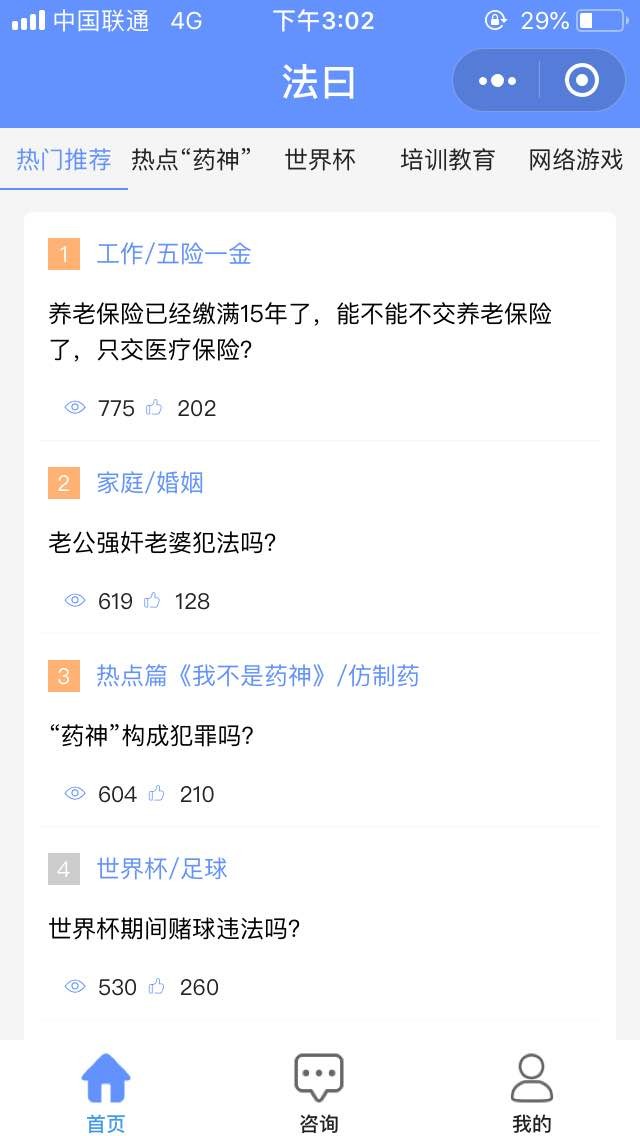Open the 老公强奸老婆犯法吗 question
Screen dimensions: 640x1136
point(162,543)
